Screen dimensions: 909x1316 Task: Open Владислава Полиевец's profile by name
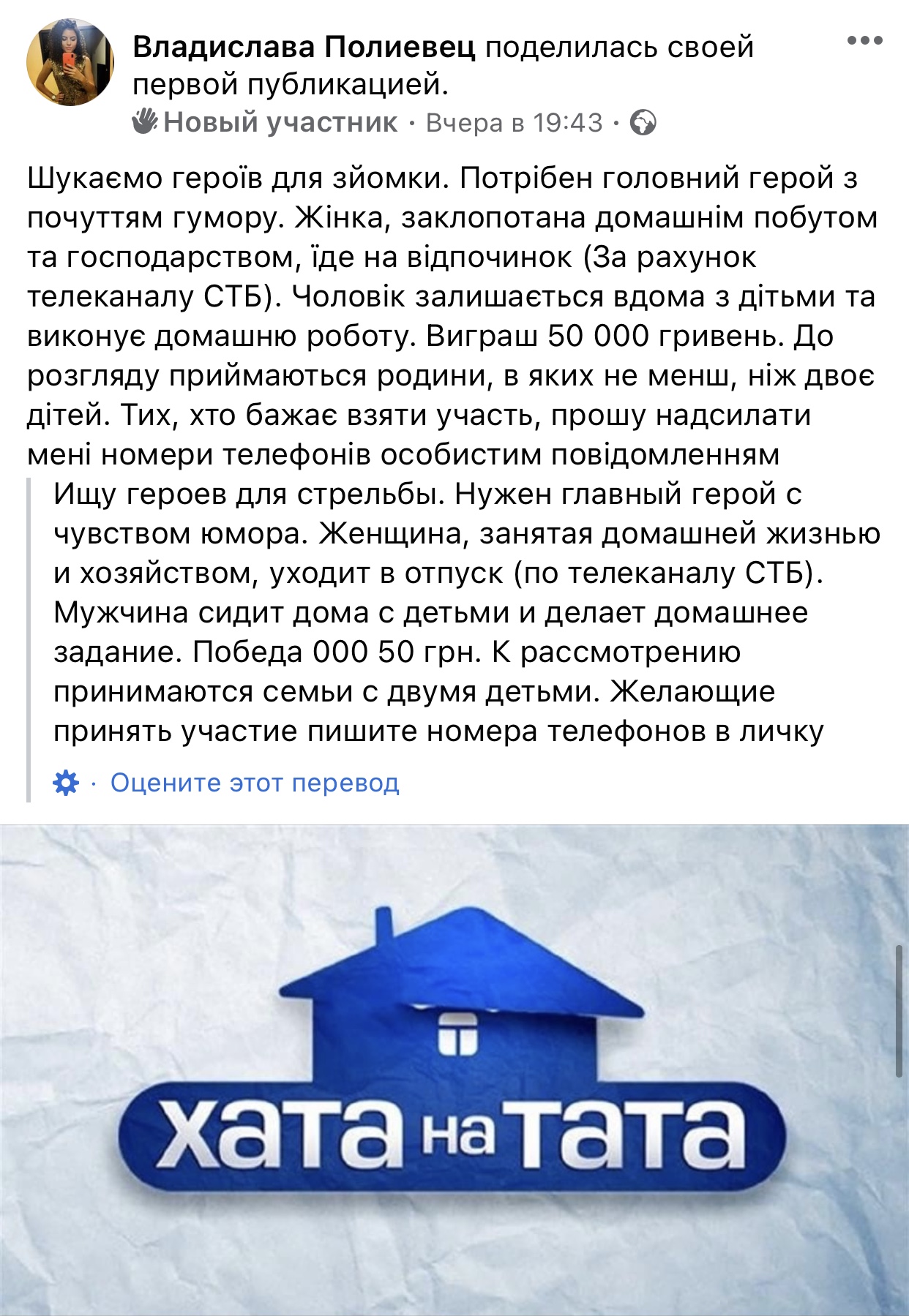[x=304, y=48]
